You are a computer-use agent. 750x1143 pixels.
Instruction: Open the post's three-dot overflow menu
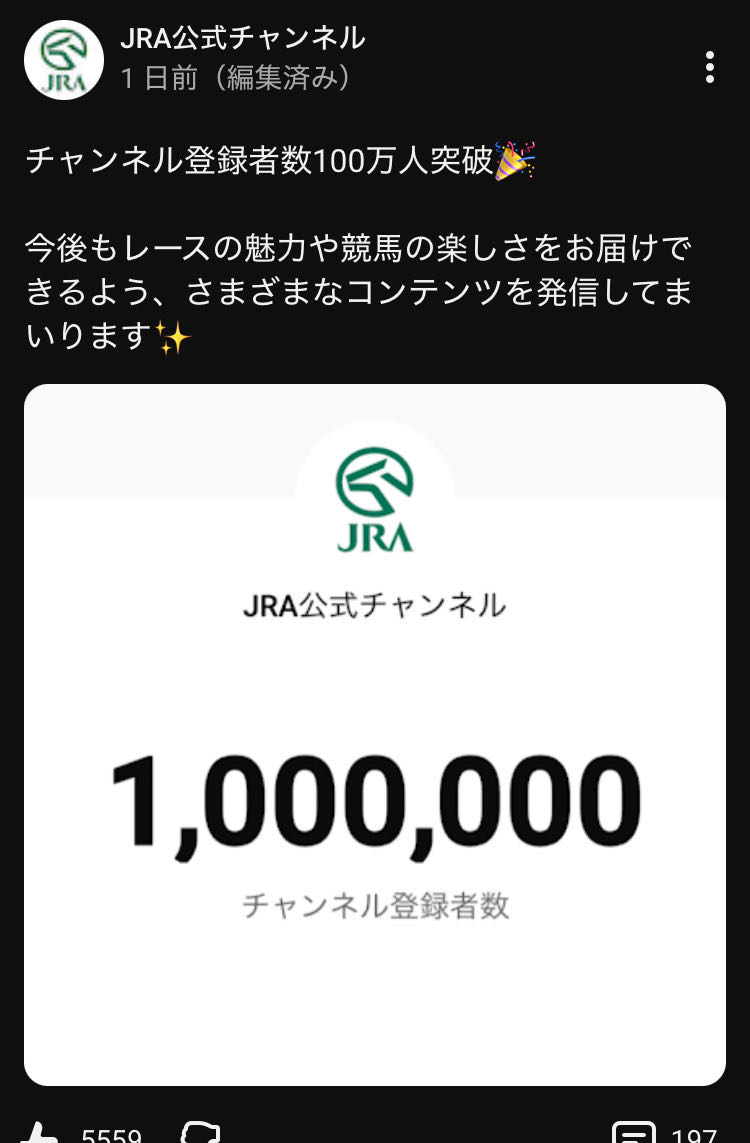[709, 66]
